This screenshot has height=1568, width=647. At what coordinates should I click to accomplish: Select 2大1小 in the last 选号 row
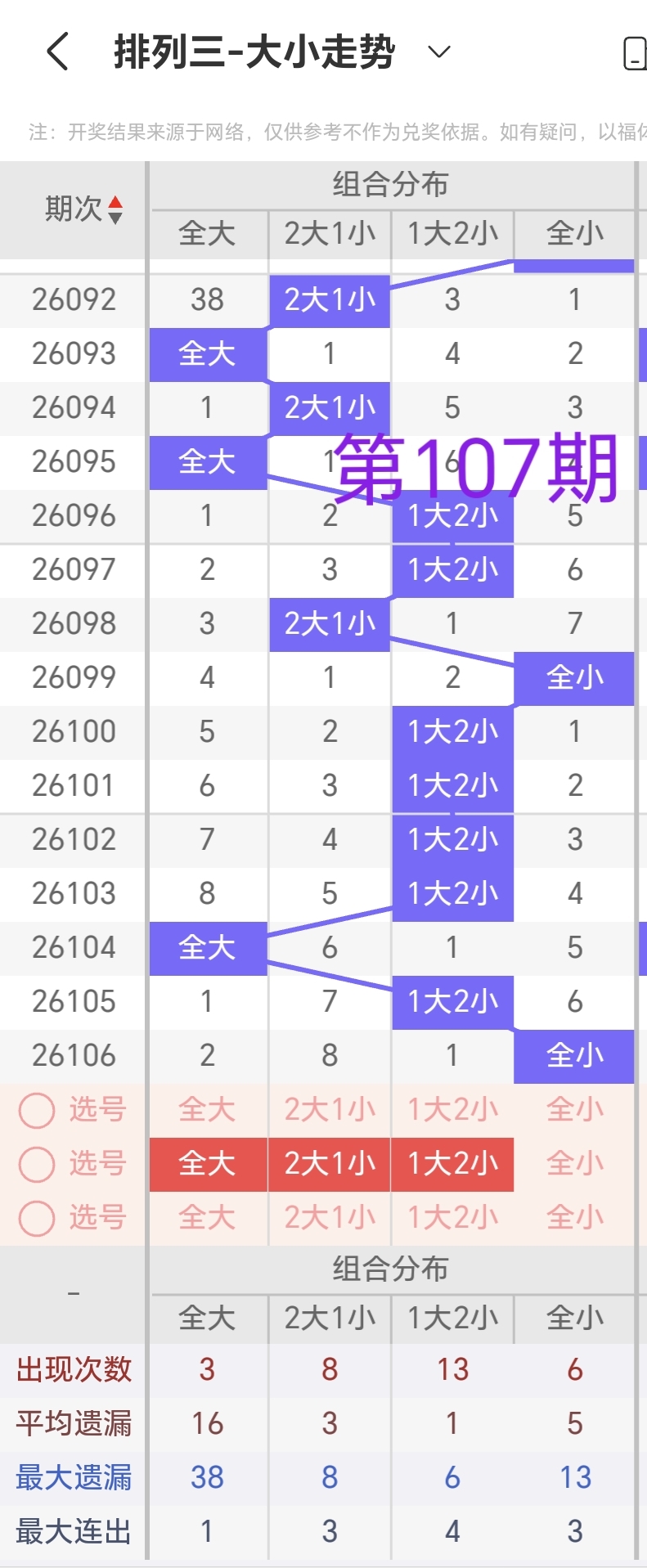pyautogui.click(x=329, y=1219)
